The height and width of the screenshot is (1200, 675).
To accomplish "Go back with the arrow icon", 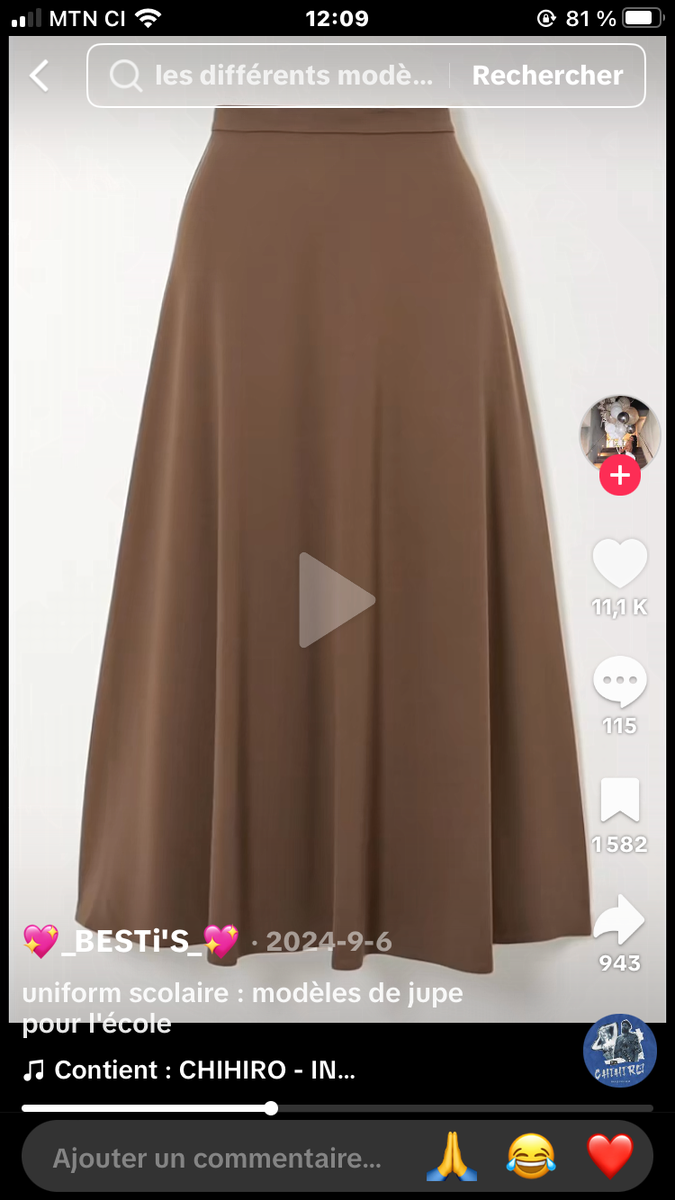I will [x=39, y=76].
